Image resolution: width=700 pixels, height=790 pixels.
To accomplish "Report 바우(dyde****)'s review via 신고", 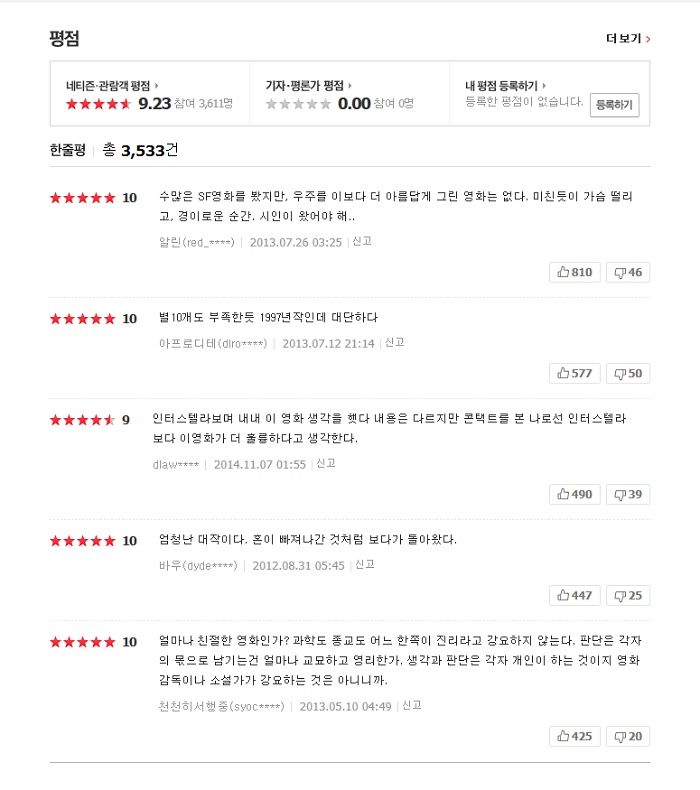I will [364, 565].
